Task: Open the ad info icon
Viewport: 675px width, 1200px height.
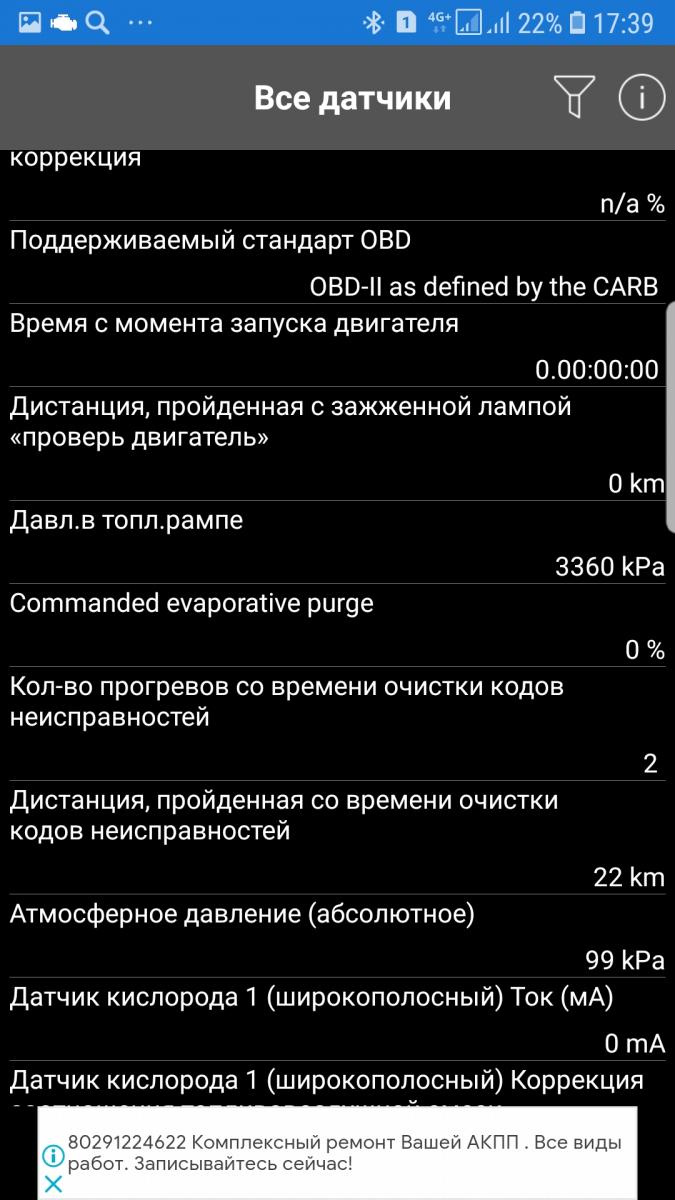Action: click(53, 1156)
